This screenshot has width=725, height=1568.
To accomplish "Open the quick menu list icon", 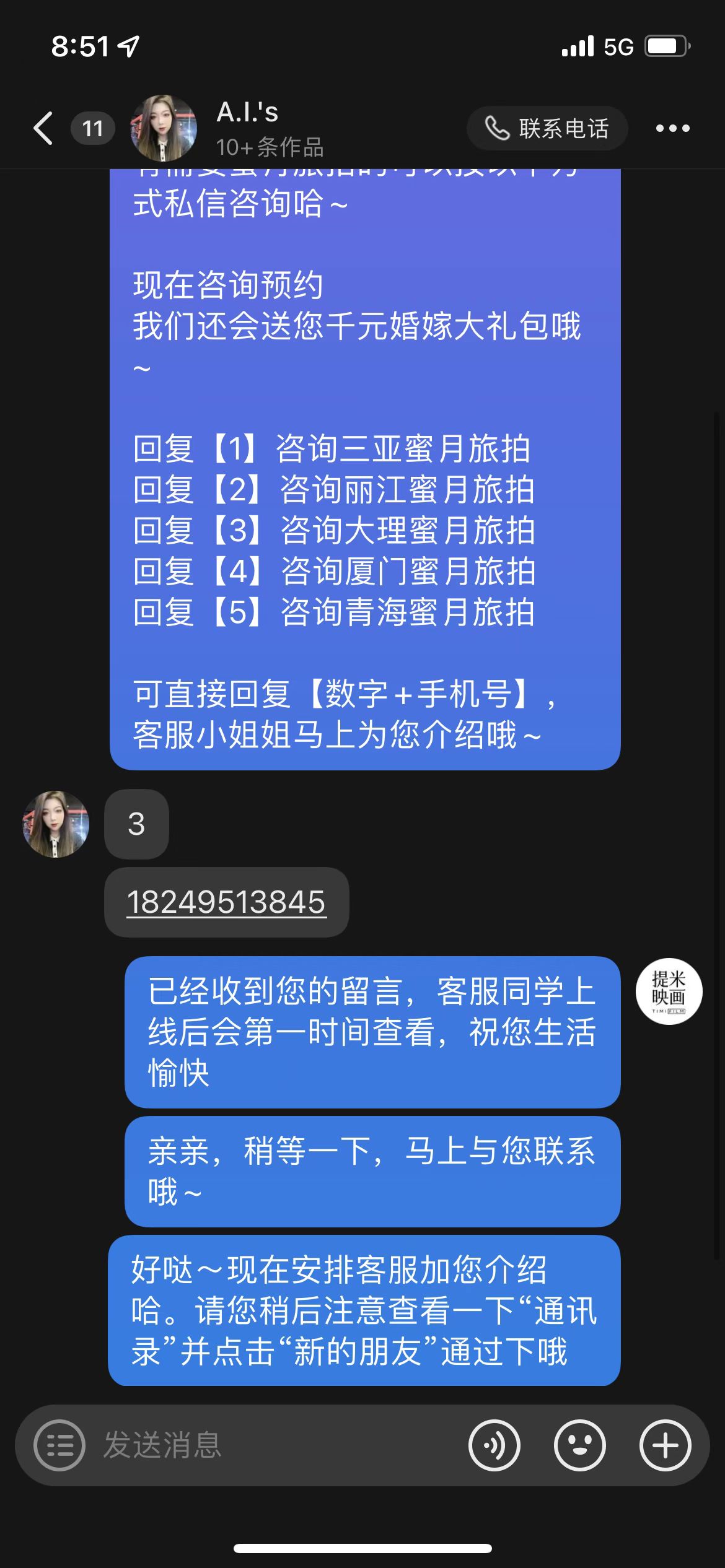I will [59, 1445].
